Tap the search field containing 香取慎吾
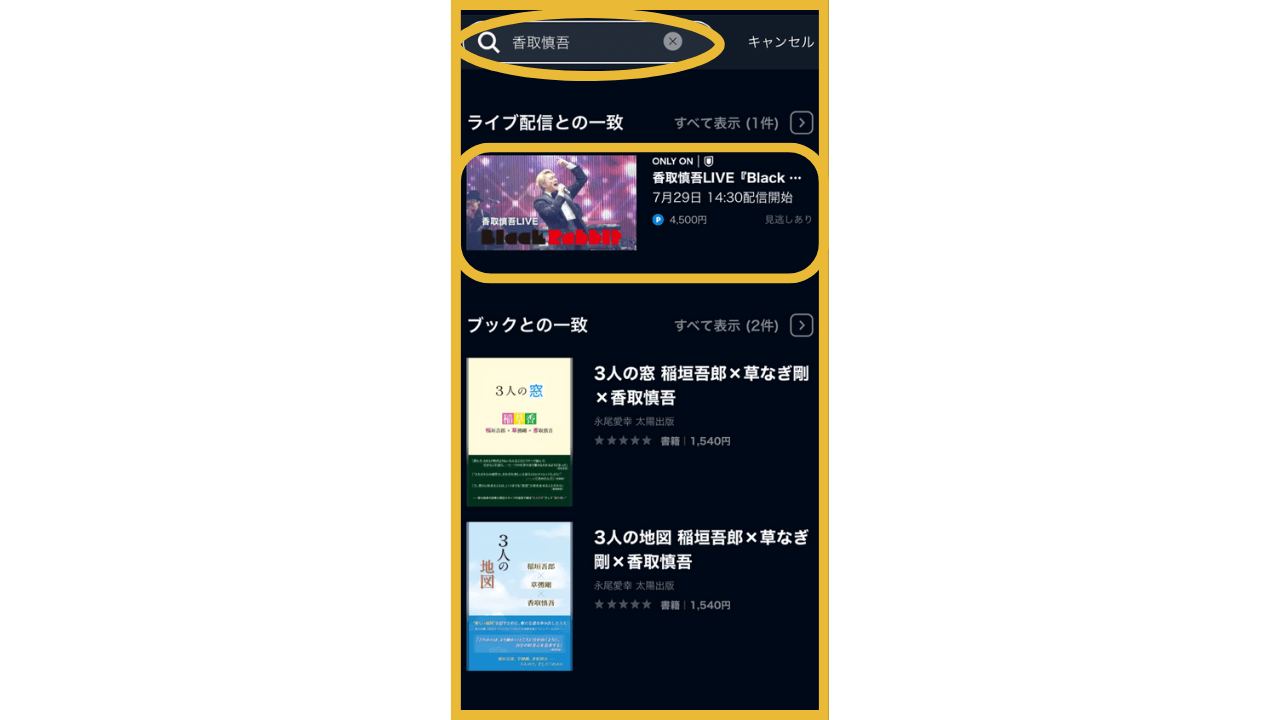Viewport: 1280px width, 720px height. (x=580, y=42)
